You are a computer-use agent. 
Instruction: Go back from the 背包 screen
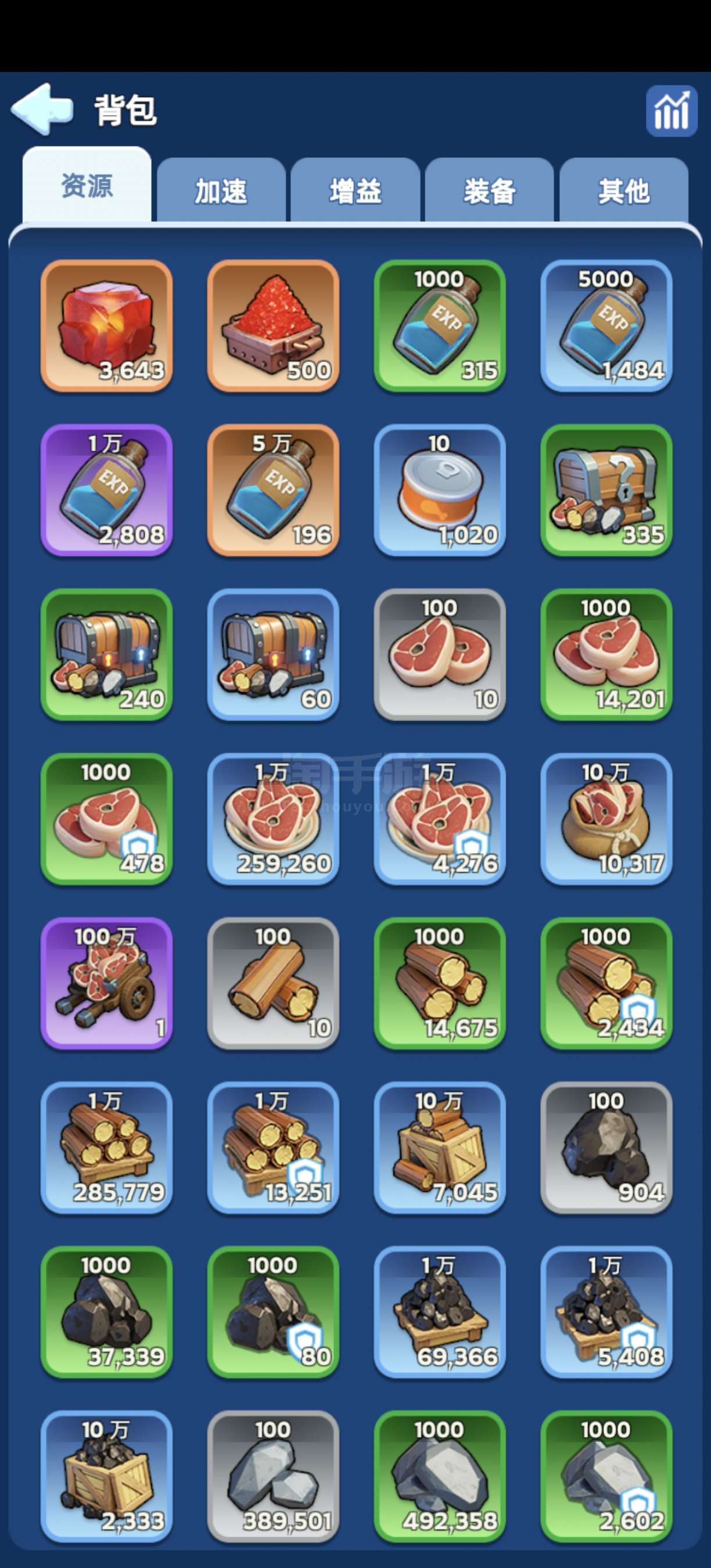(x=41, y=110)
